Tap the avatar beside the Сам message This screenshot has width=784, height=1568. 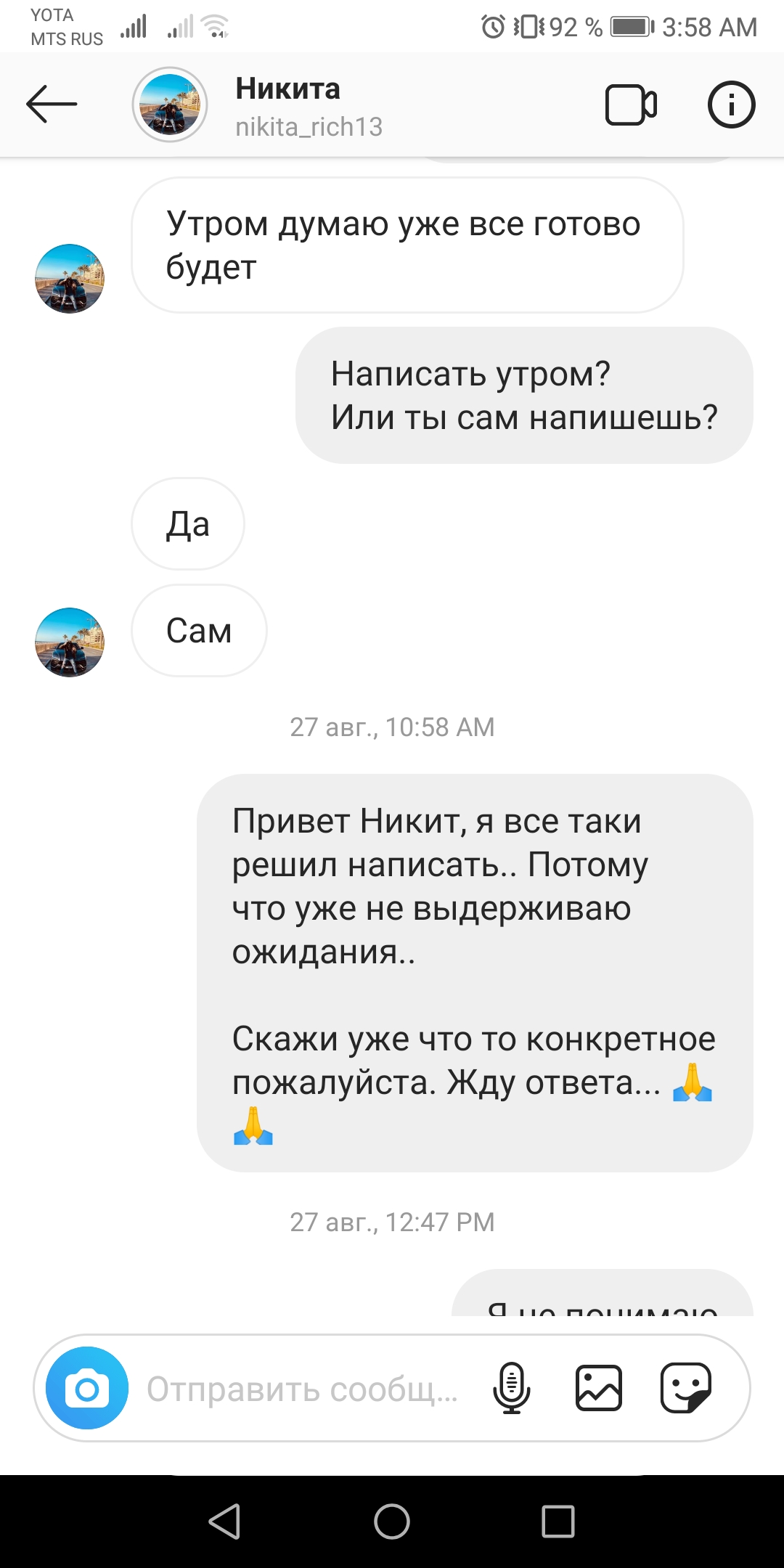pyautogui.click(x=70, y=642)
